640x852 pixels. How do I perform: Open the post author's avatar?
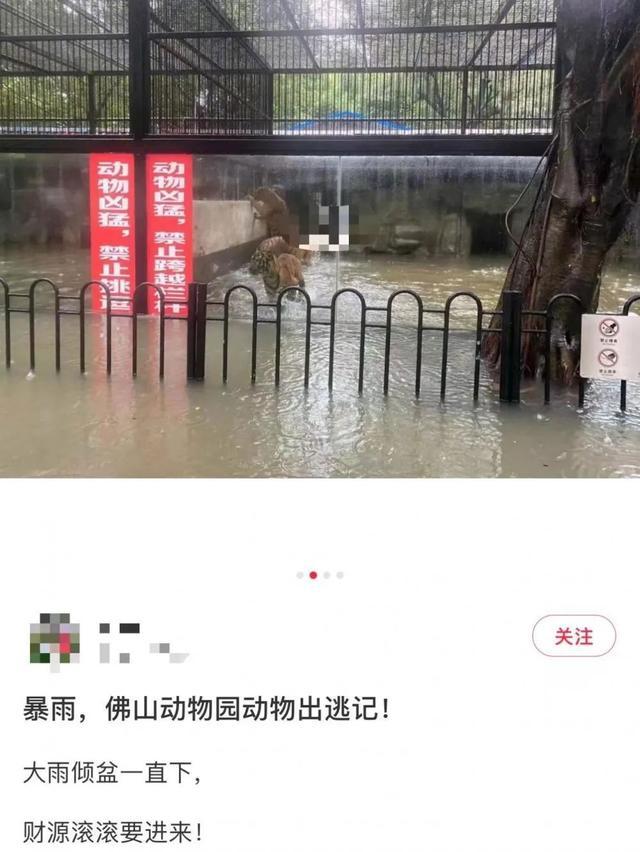(55, 640)
